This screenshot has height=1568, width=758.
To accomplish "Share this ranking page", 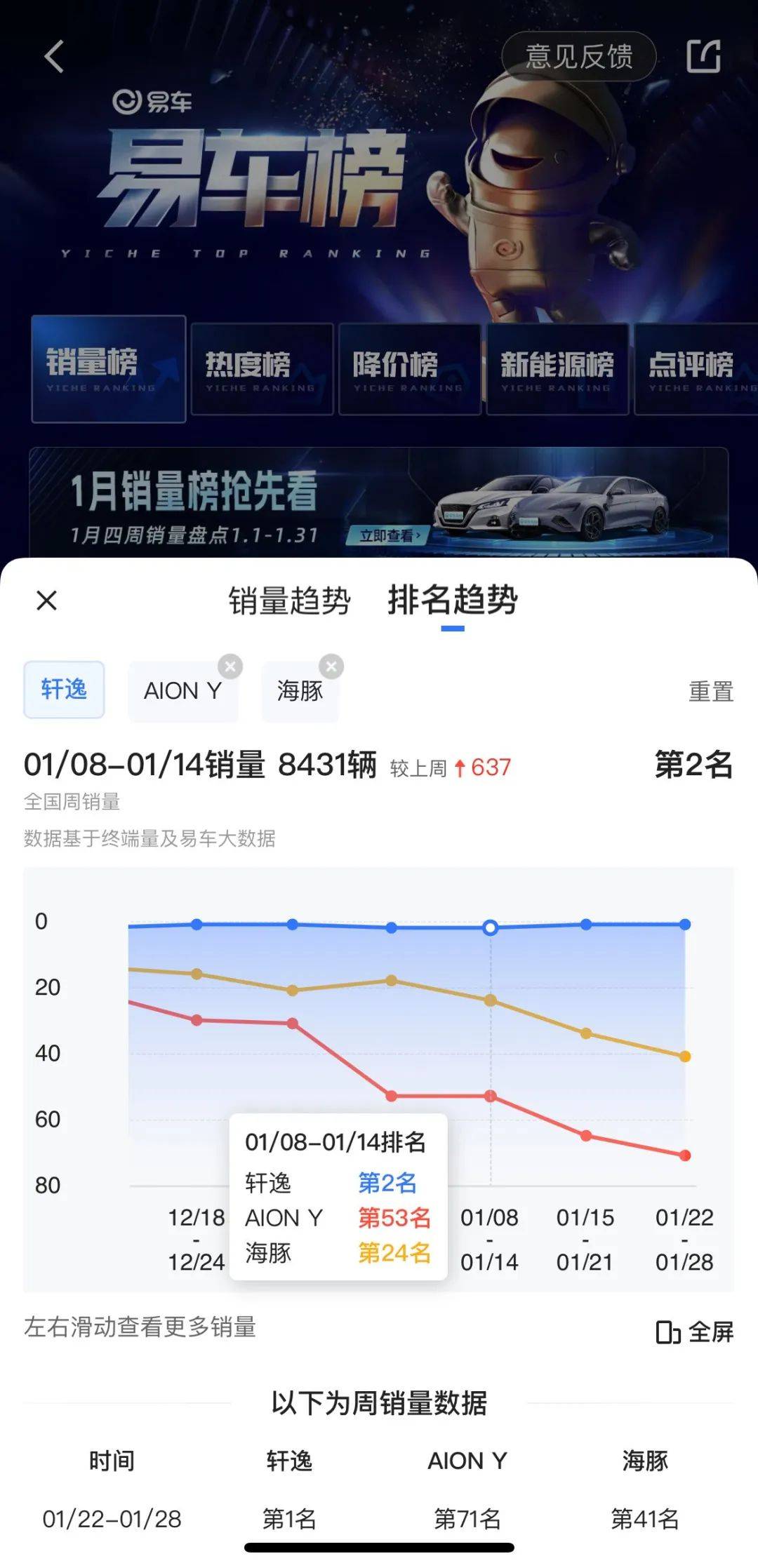I will coord(703,56).
